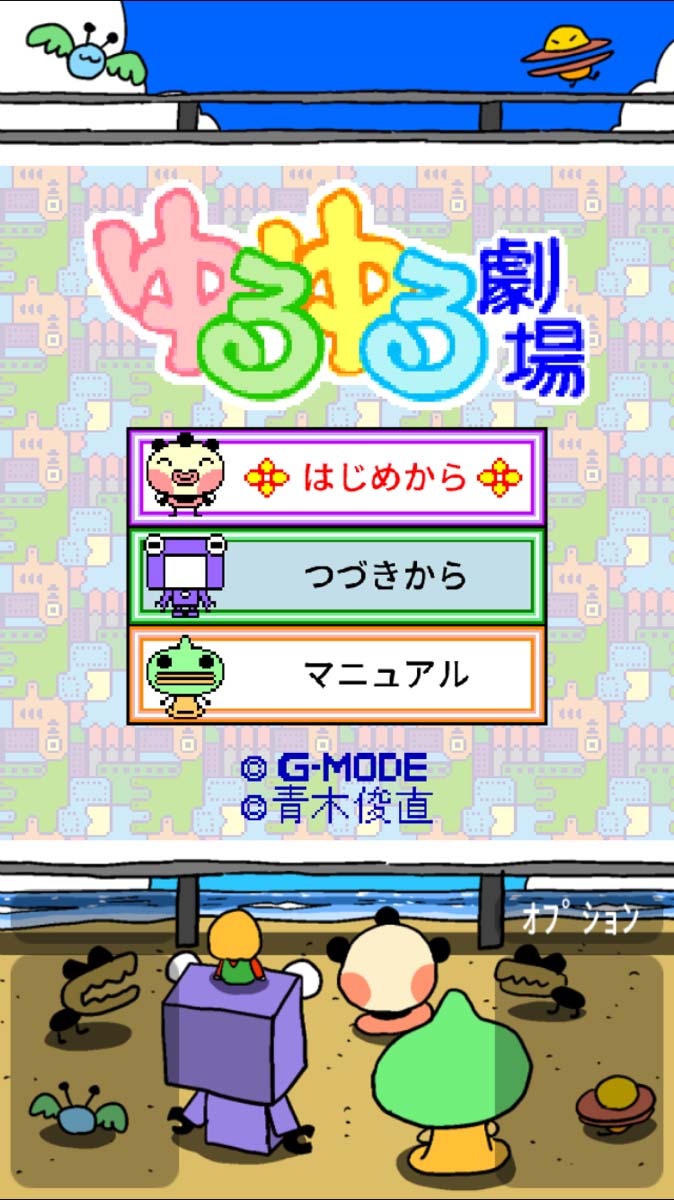Open the オプション options

(580, 919)
